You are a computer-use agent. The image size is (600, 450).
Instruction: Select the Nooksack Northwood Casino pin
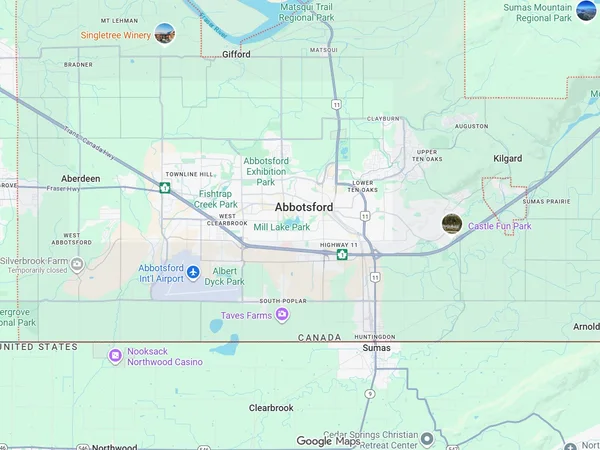pyautogui.click(x=116, y=356)
